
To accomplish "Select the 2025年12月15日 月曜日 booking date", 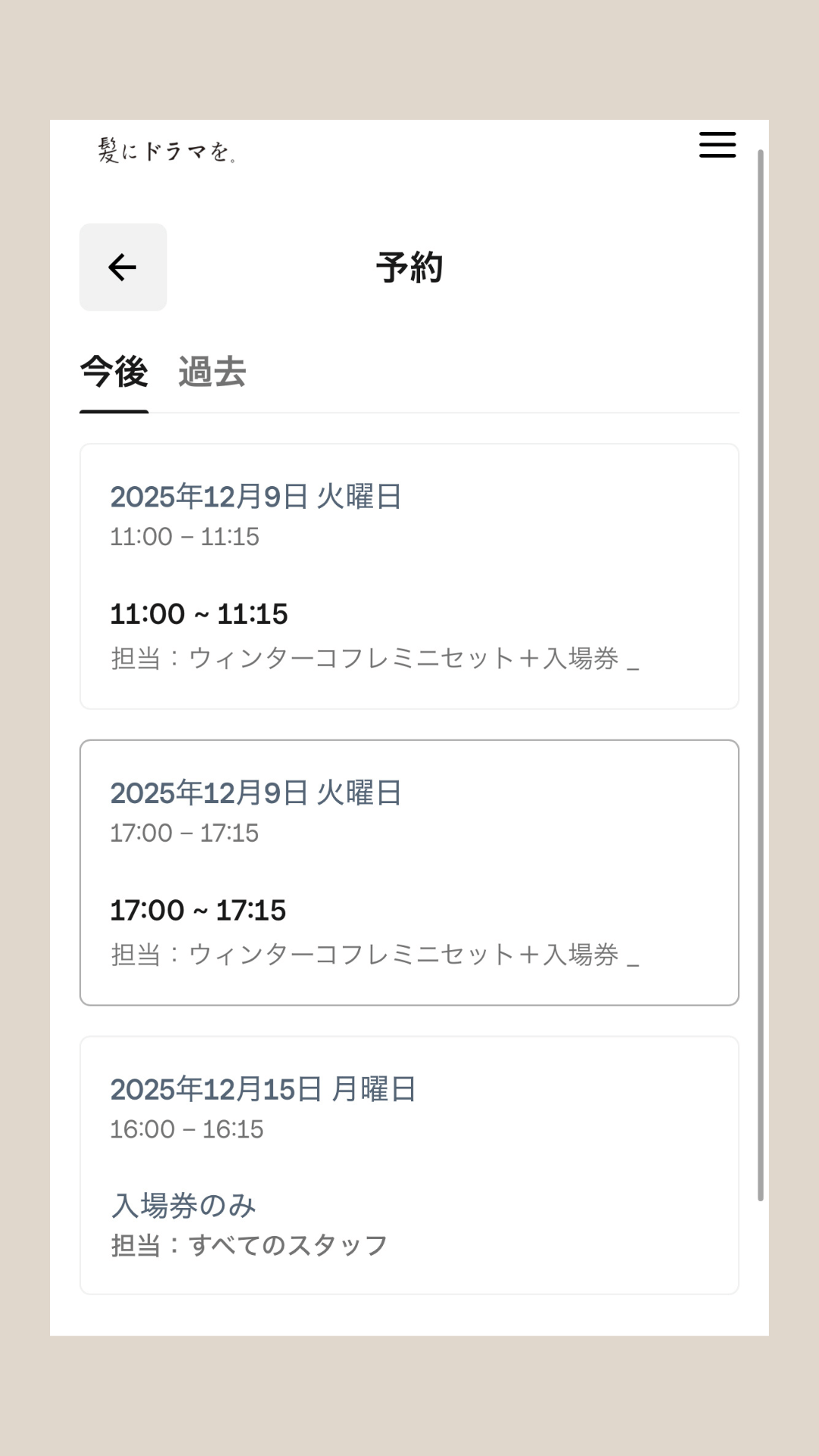I will coord(265,1090).
